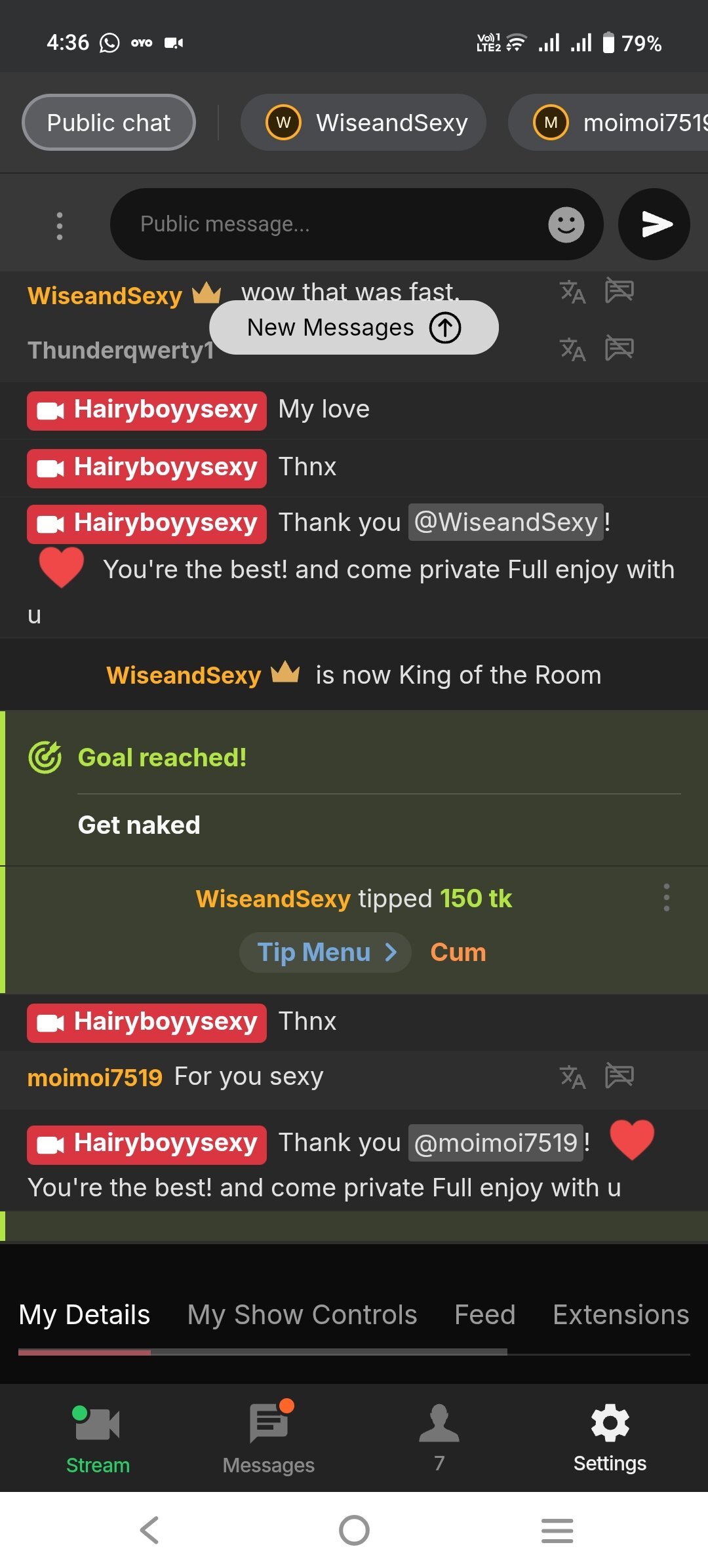Switch to the My Show Controls tab
708x1568 pixels.
click(302, 1315)
